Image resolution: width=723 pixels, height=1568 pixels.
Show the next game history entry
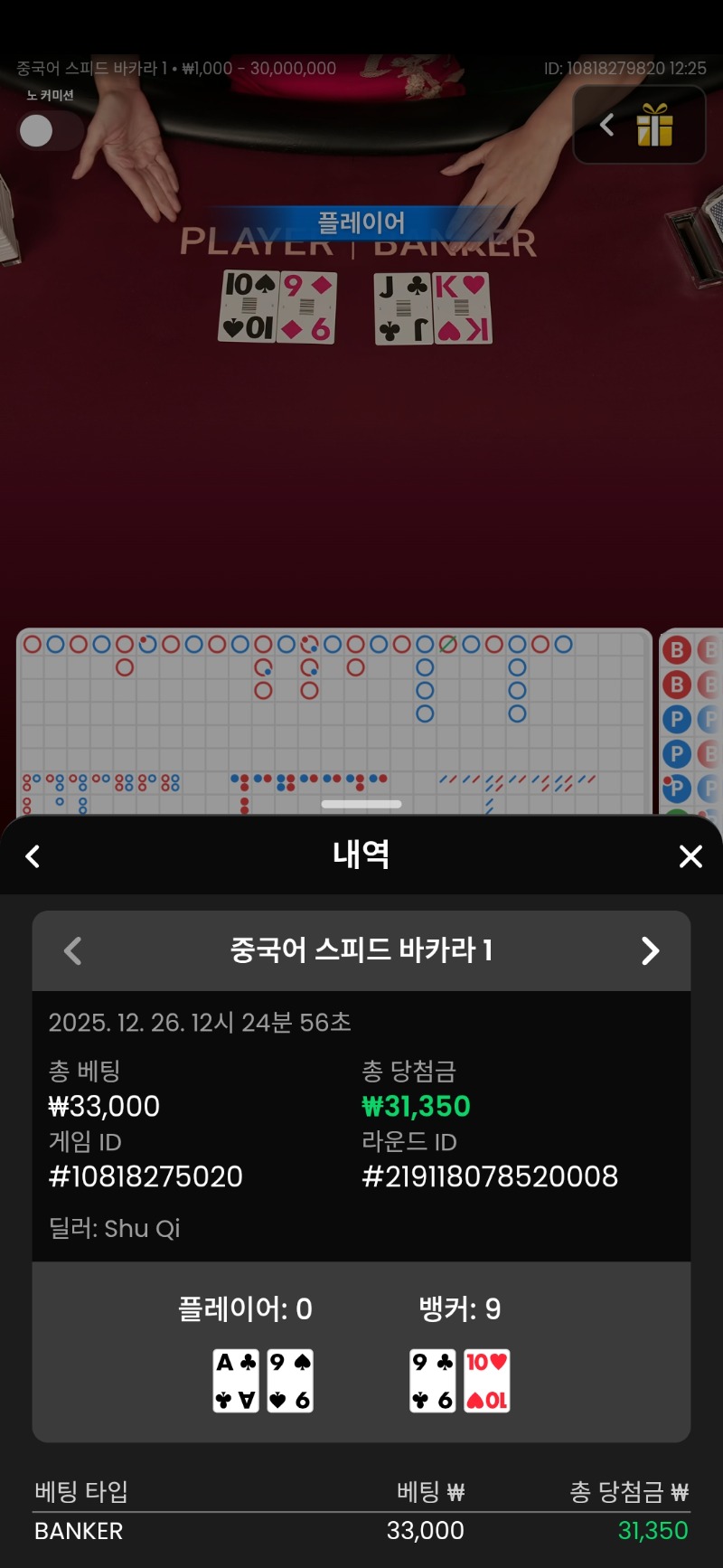pos(650,950)
